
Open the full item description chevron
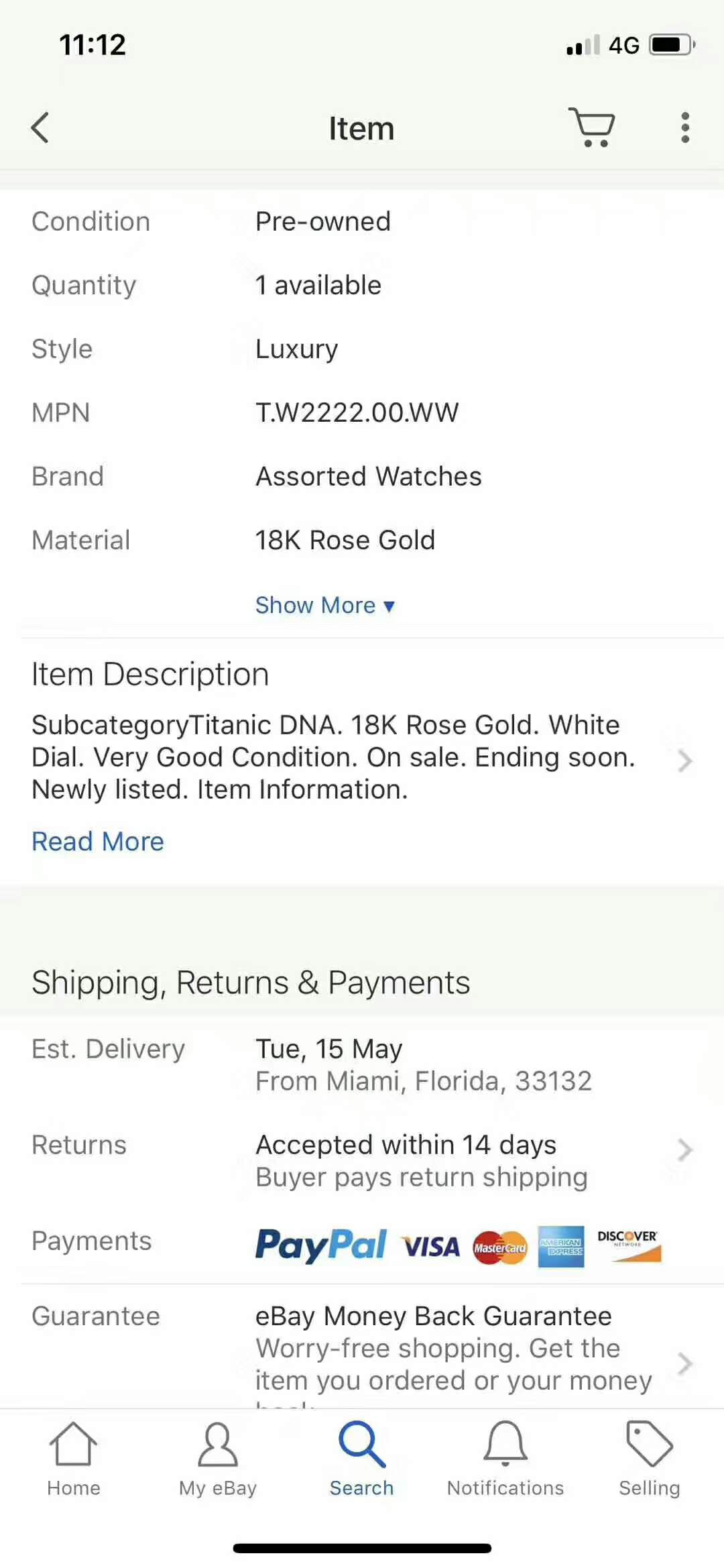pos(684,761)
